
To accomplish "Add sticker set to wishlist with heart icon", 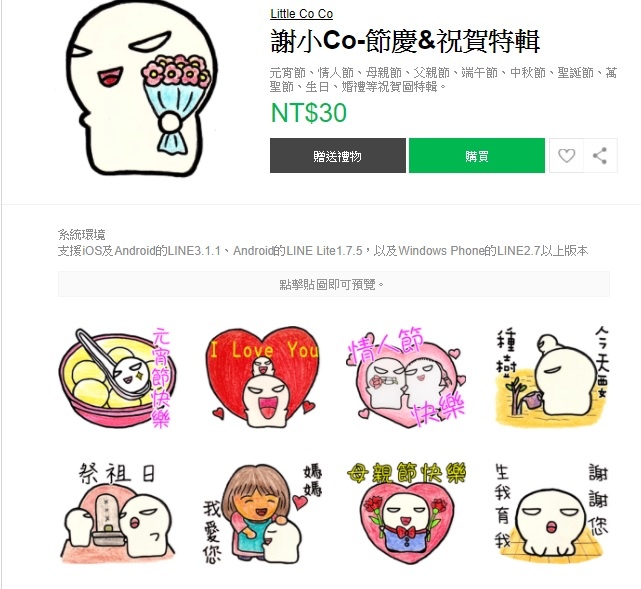I will point(566,156).
